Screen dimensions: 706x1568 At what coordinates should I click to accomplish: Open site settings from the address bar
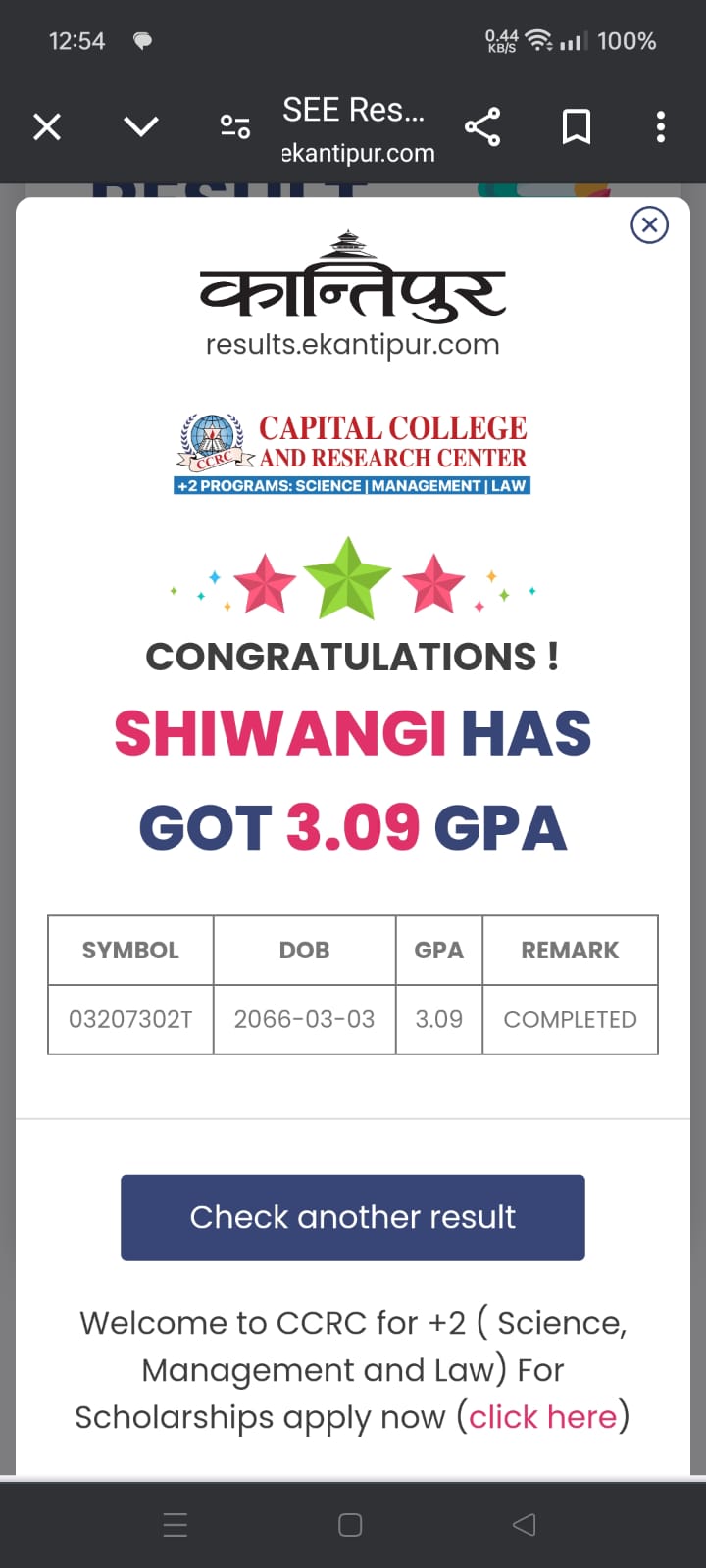tap(235, 126)
